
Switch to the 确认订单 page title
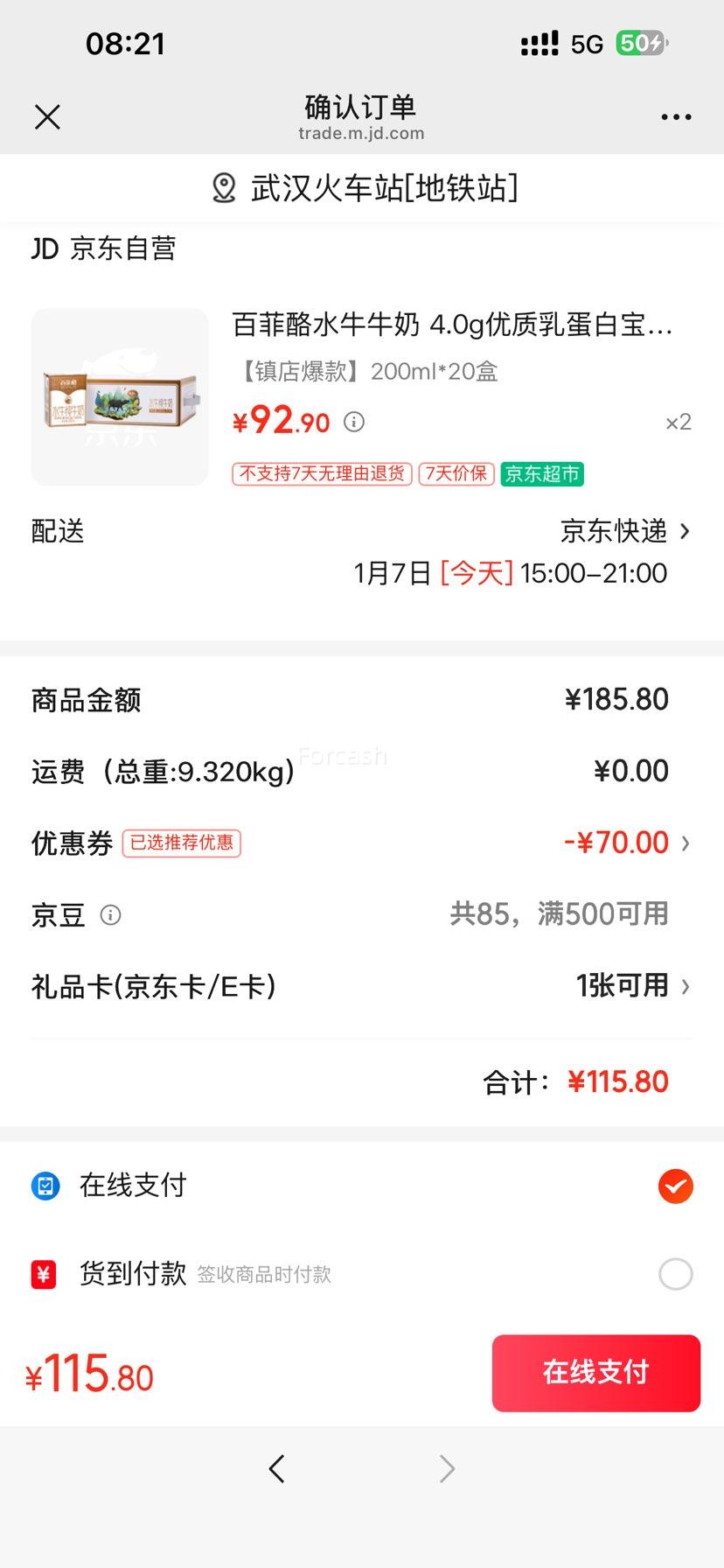click(362, 108)
